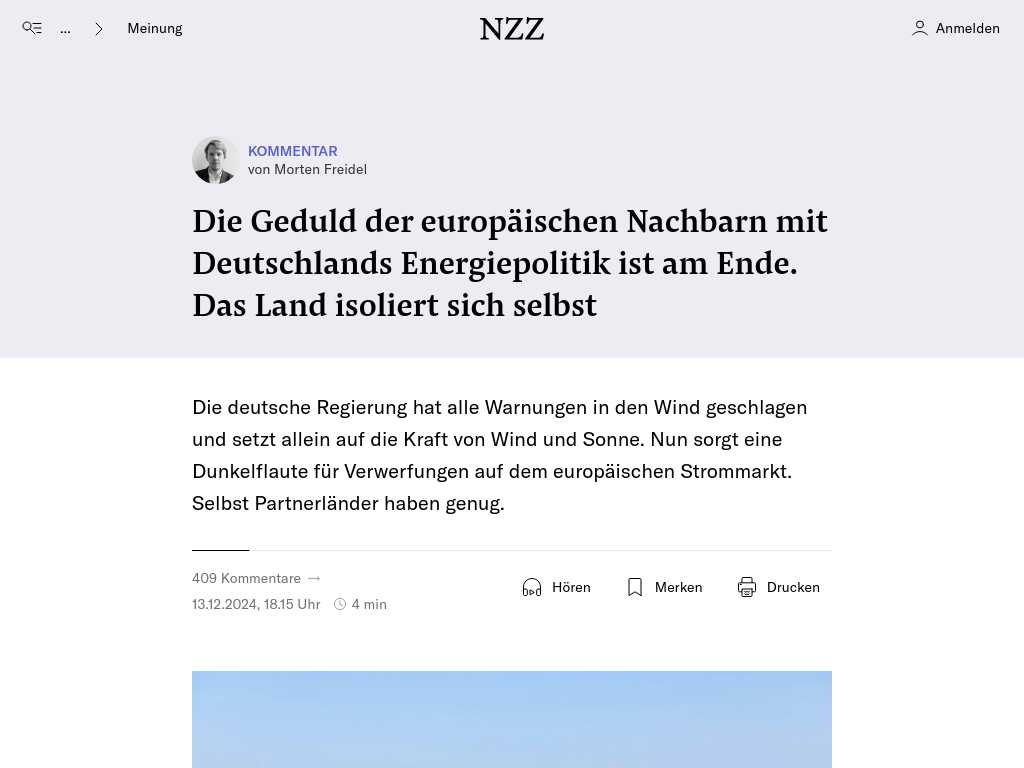The image size is (1024, 768).
Task: Go to the Meinung section
Action: (x=154, y=28)
